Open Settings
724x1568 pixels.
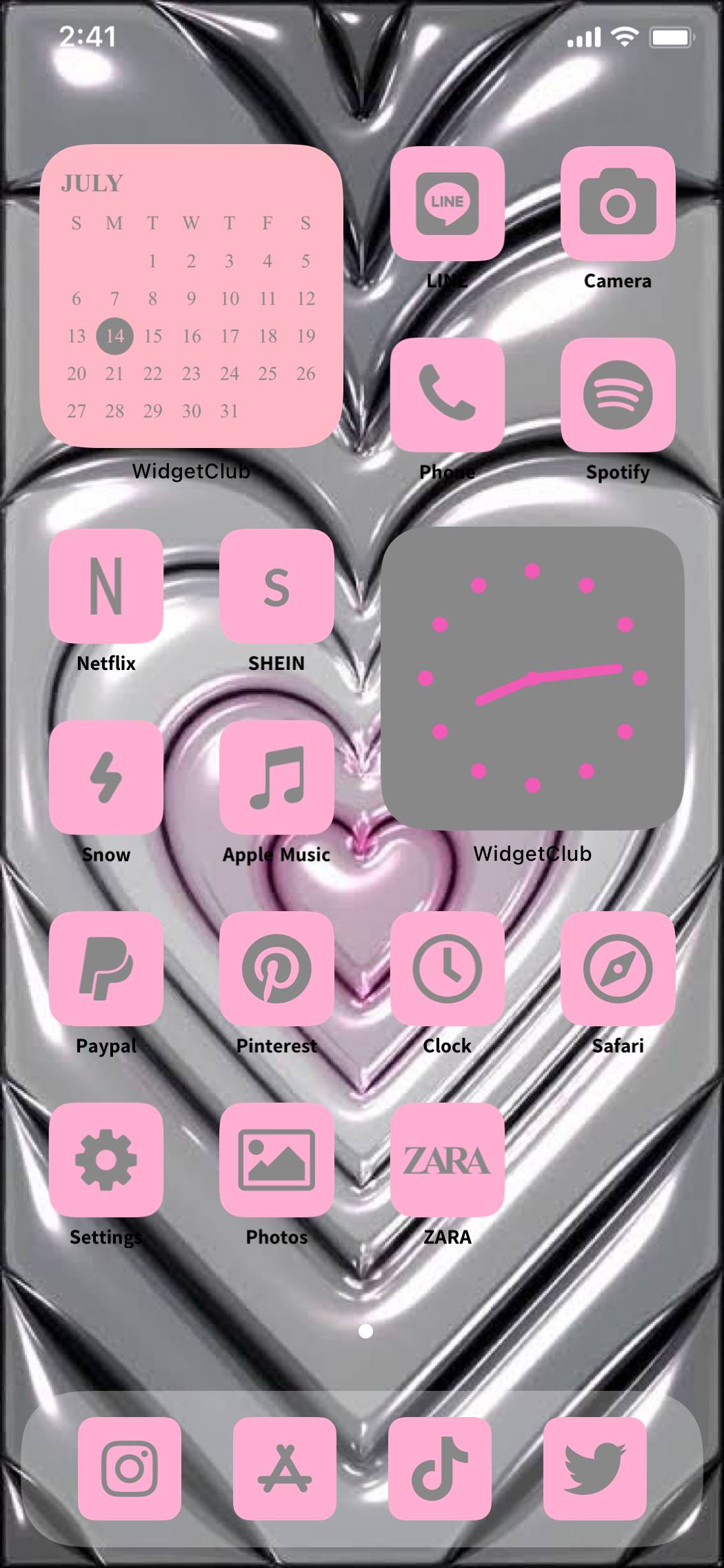106,1159
